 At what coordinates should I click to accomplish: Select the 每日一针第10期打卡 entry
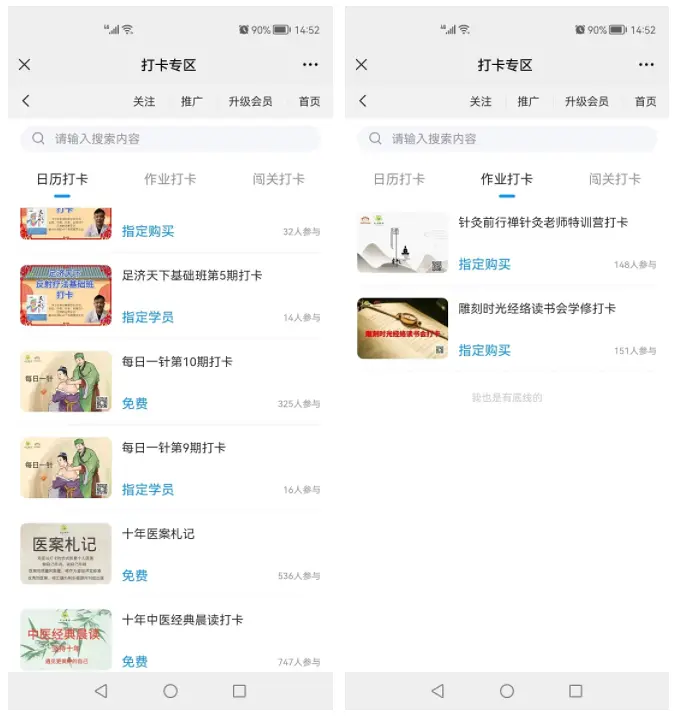pos(177,361)
